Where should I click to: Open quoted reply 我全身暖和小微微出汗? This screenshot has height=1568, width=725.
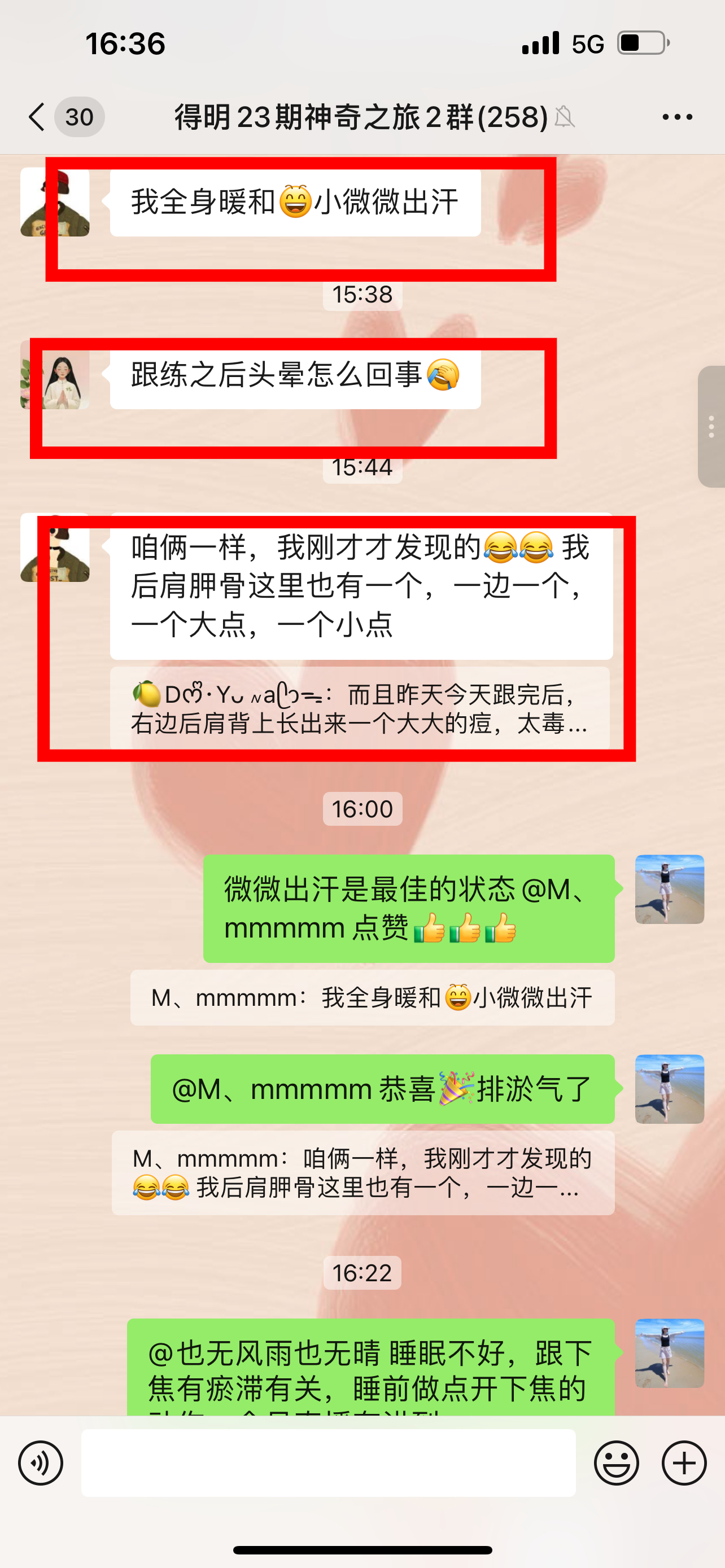click(372, 998)
